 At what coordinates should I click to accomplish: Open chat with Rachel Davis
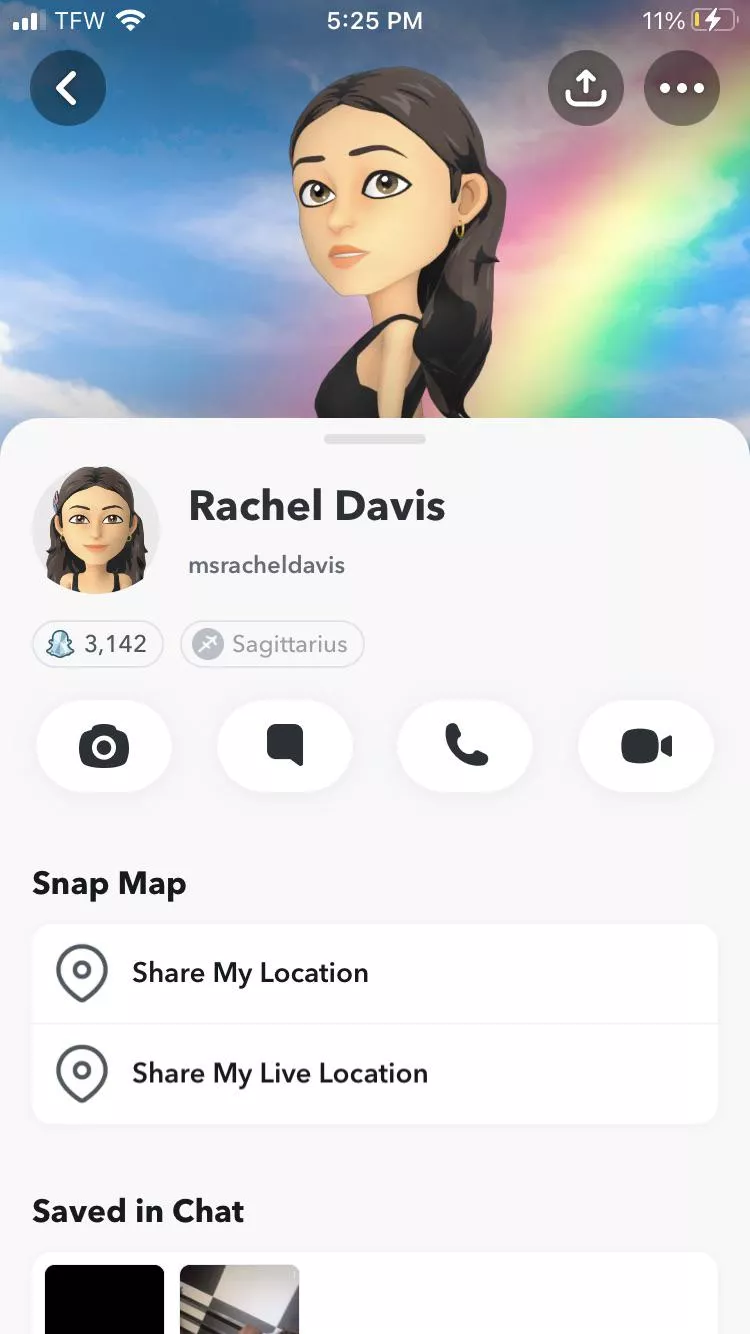pos(285,746)
